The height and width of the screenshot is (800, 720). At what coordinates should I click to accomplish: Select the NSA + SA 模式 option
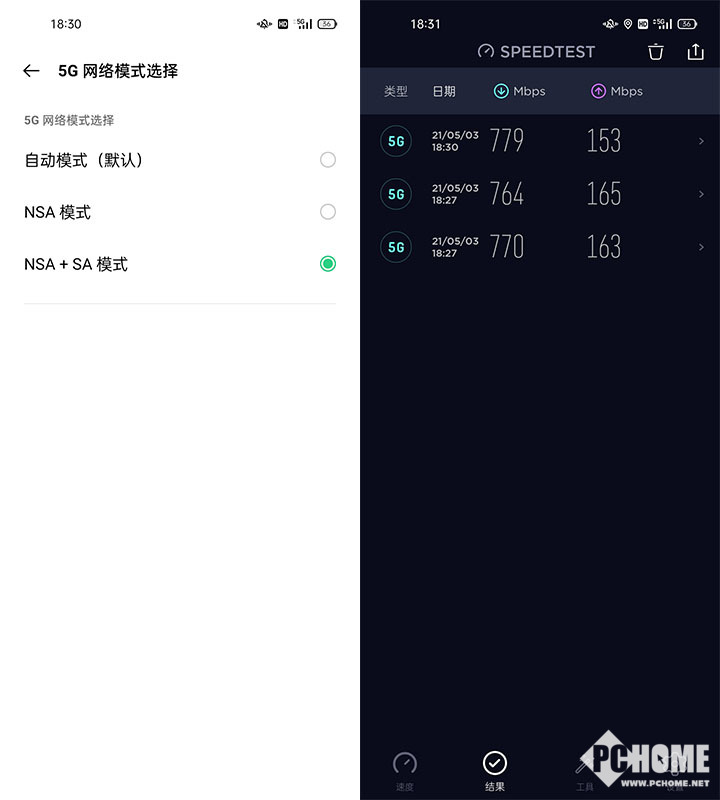327,264
